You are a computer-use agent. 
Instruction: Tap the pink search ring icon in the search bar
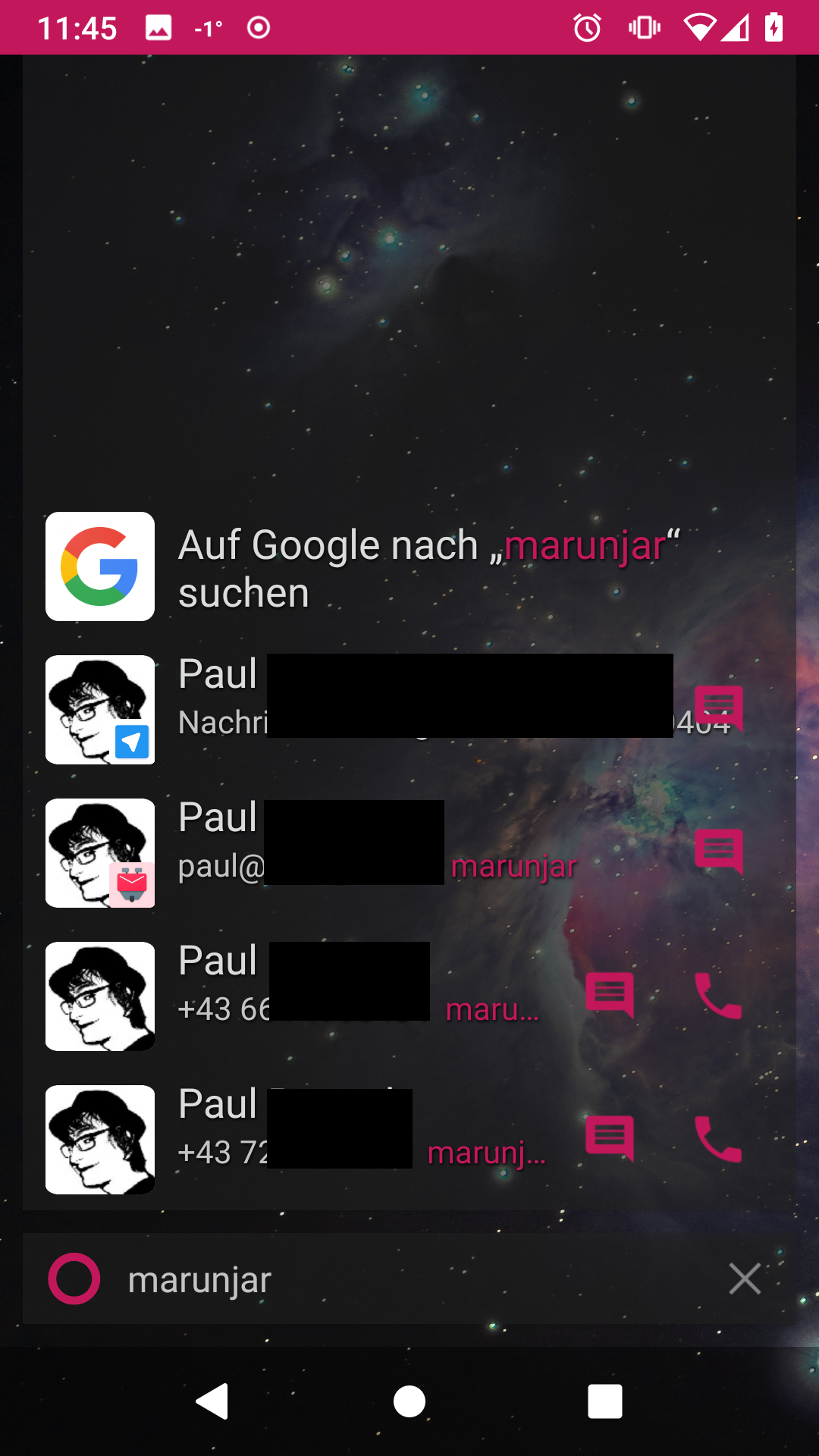pyautogui.click(x=74, y=1279)
